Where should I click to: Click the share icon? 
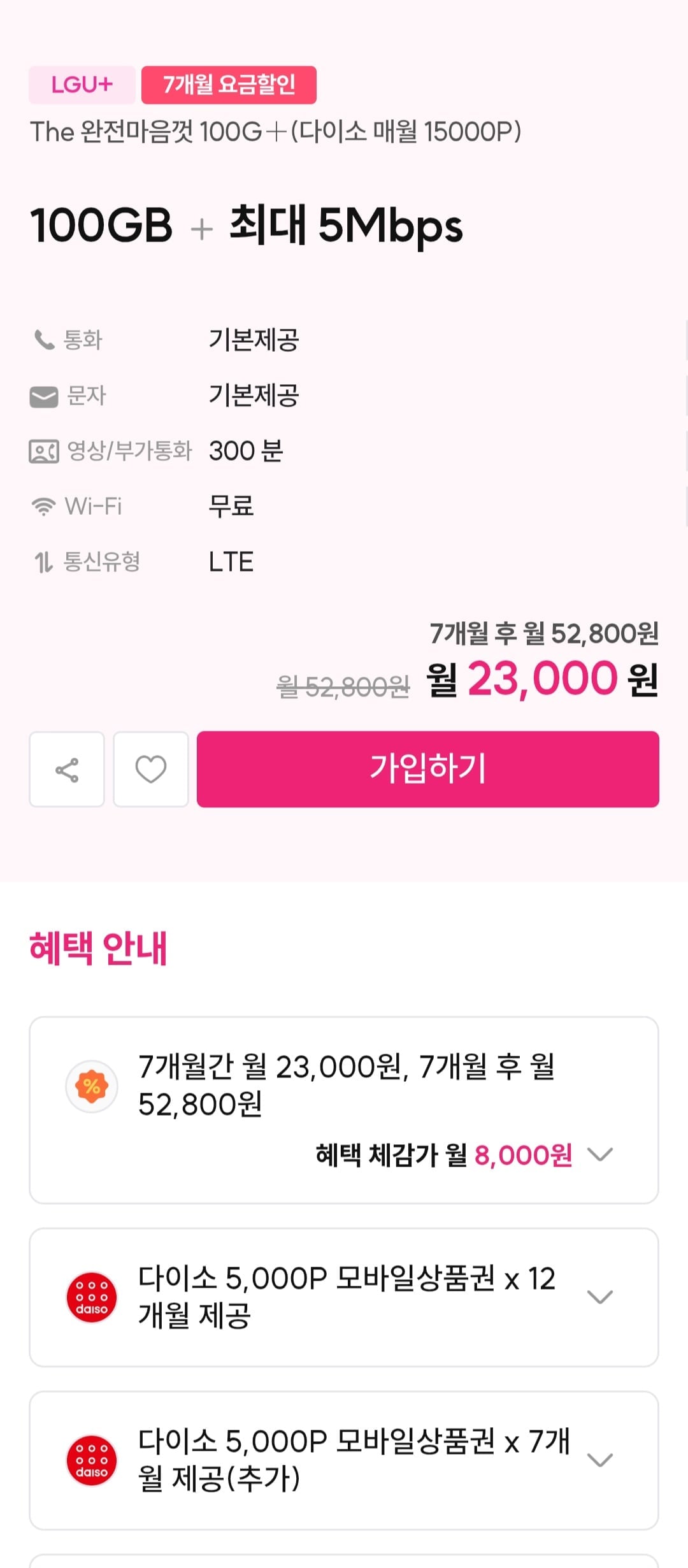67,770
